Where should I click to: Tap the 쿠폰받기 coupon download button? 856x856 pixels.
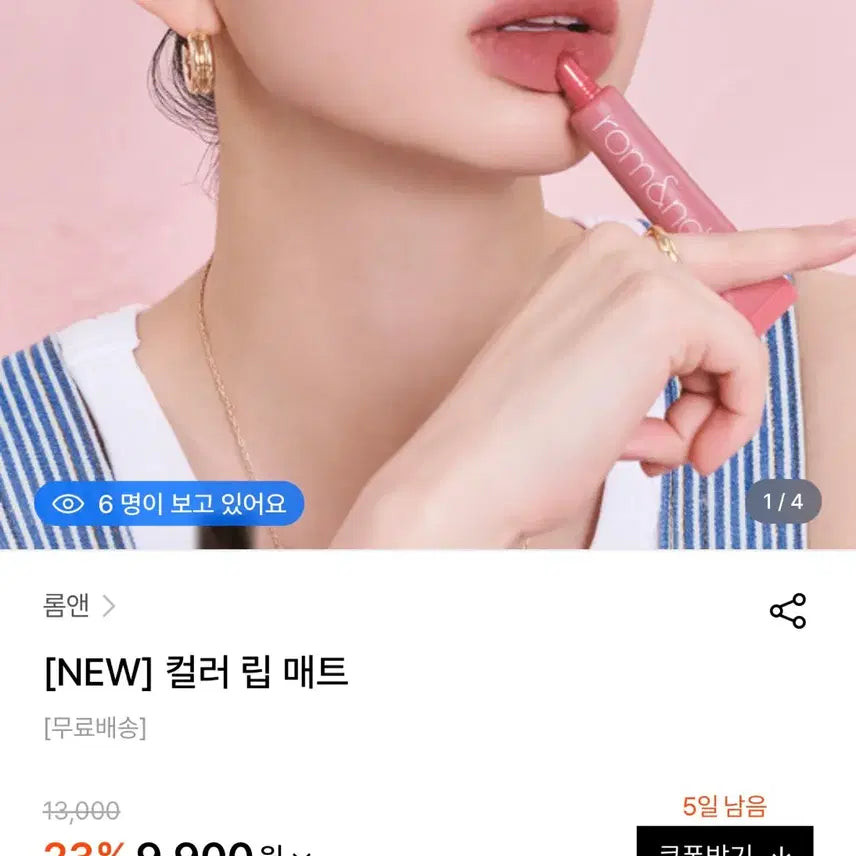724,843
